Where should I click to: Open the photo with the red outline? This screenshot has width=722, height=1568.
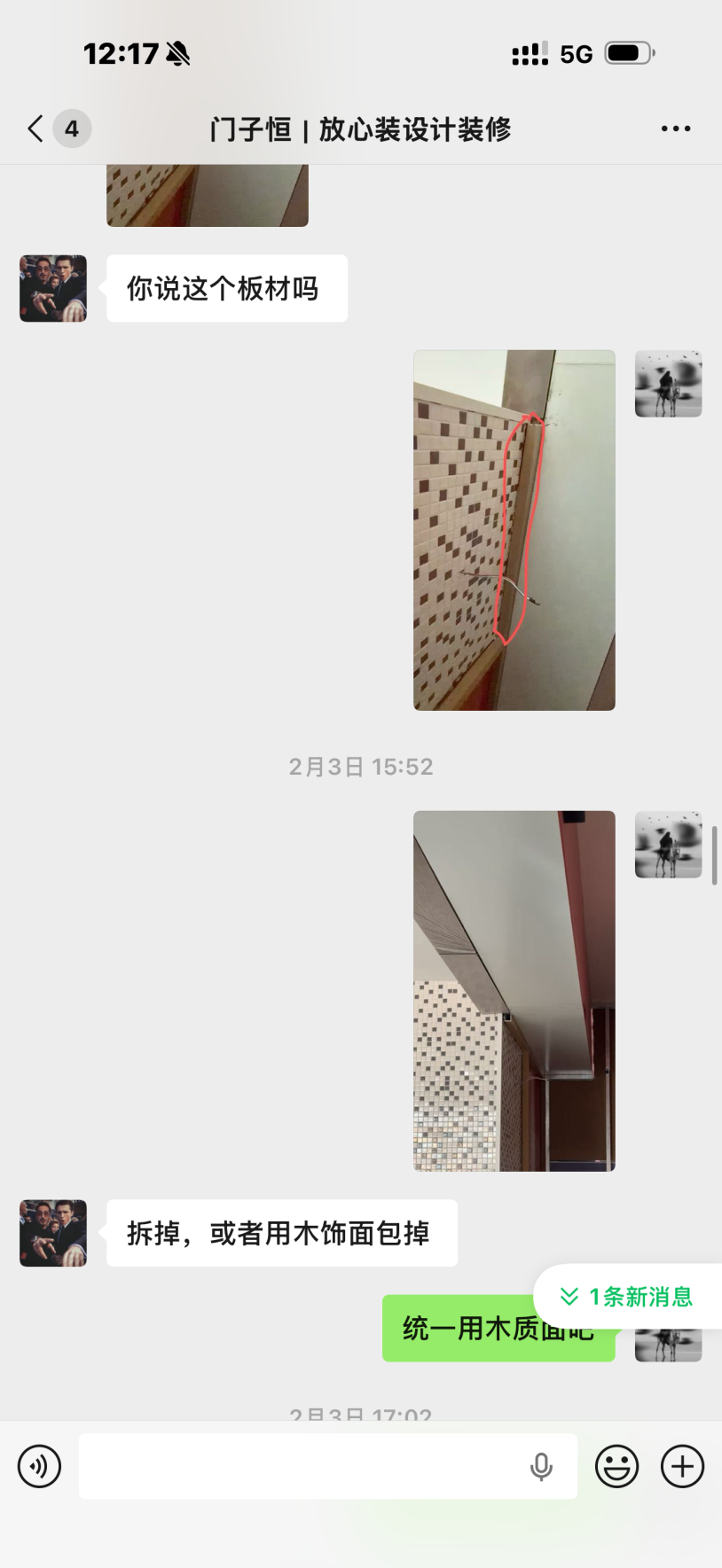click(514, 530)
